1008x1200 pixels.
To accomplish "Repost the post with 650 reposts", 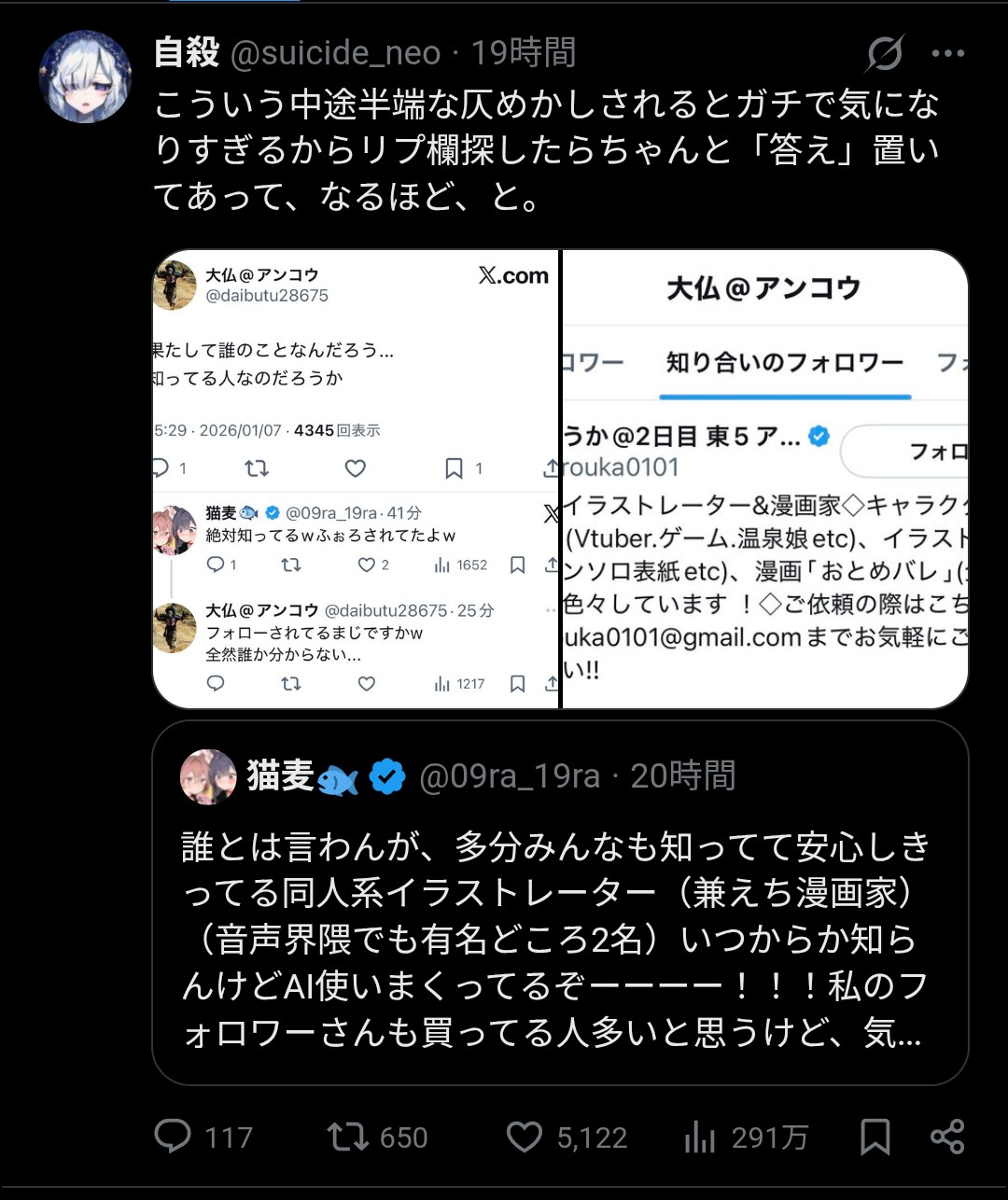I will coord(347,1137).
